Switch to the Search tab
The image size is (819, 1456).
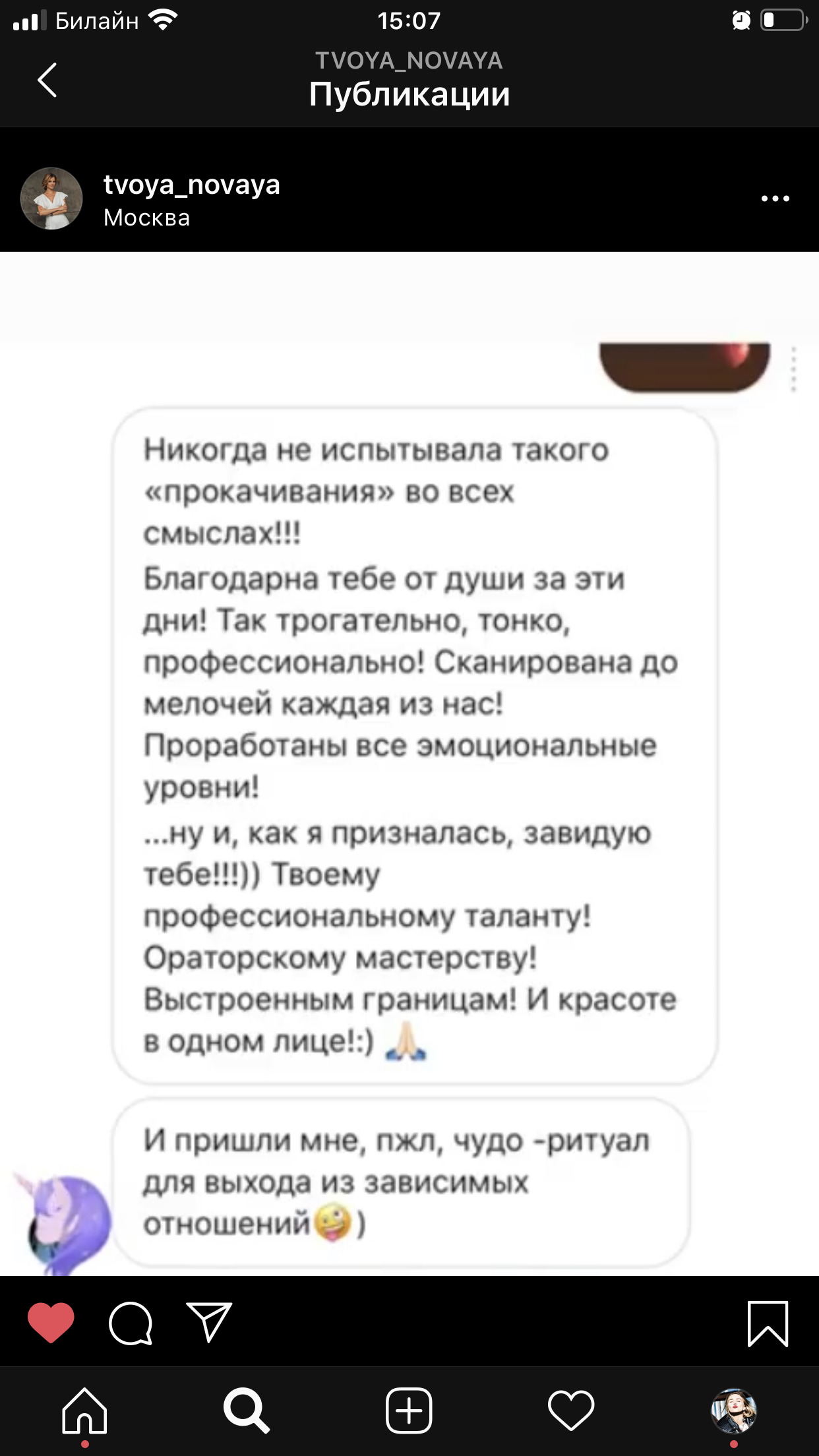pos(247,1411)
